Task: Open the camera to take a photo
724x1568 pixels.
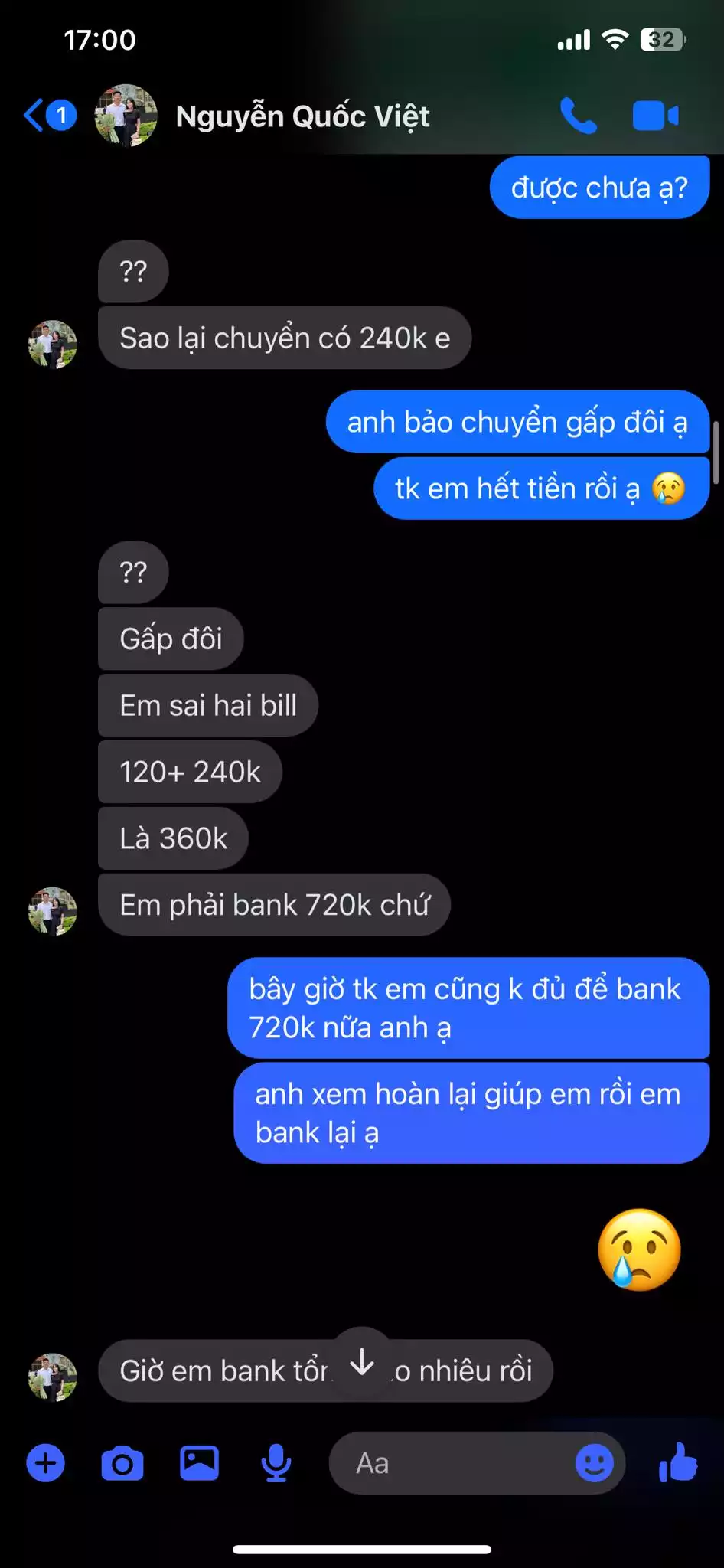Action: point(122,1463)
